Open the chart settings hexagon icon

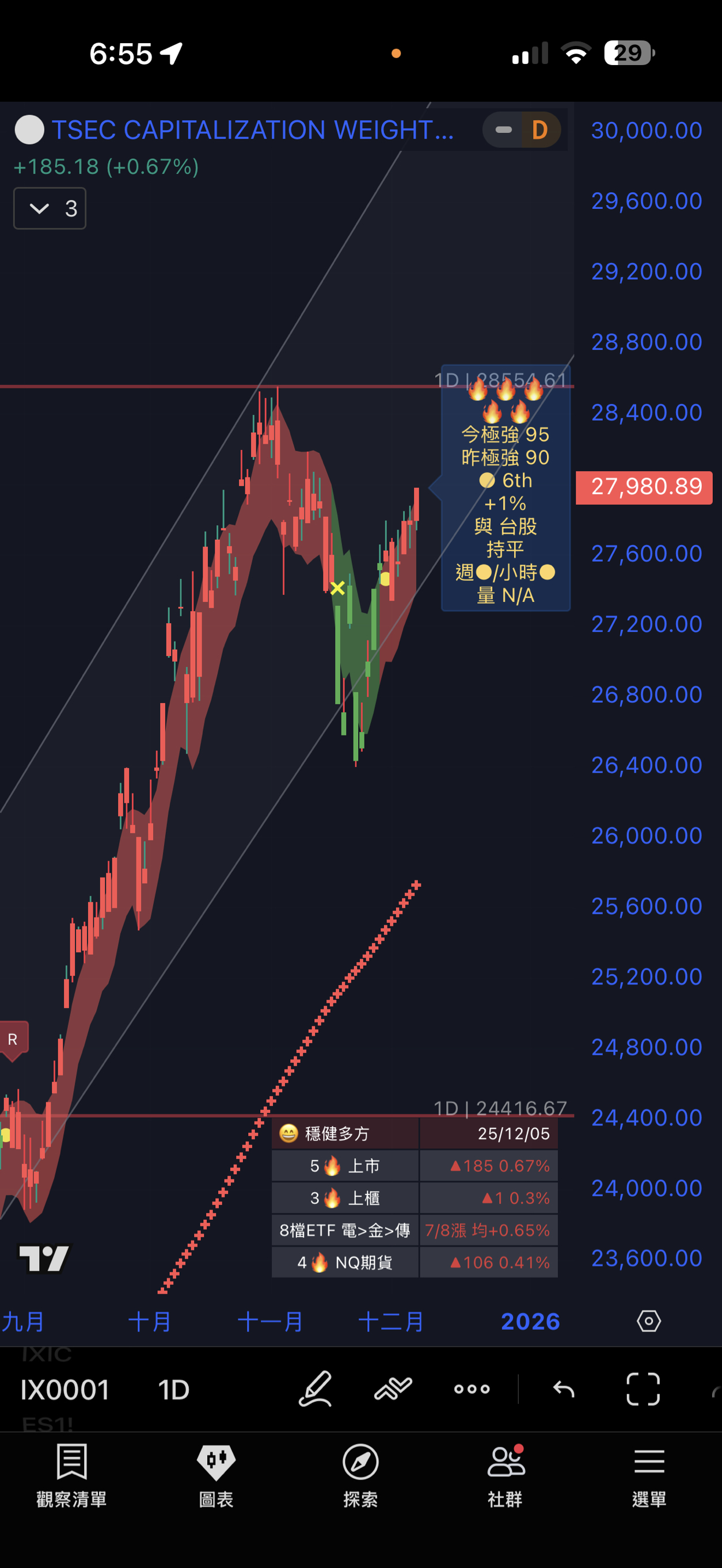(x=648, y=1321)
